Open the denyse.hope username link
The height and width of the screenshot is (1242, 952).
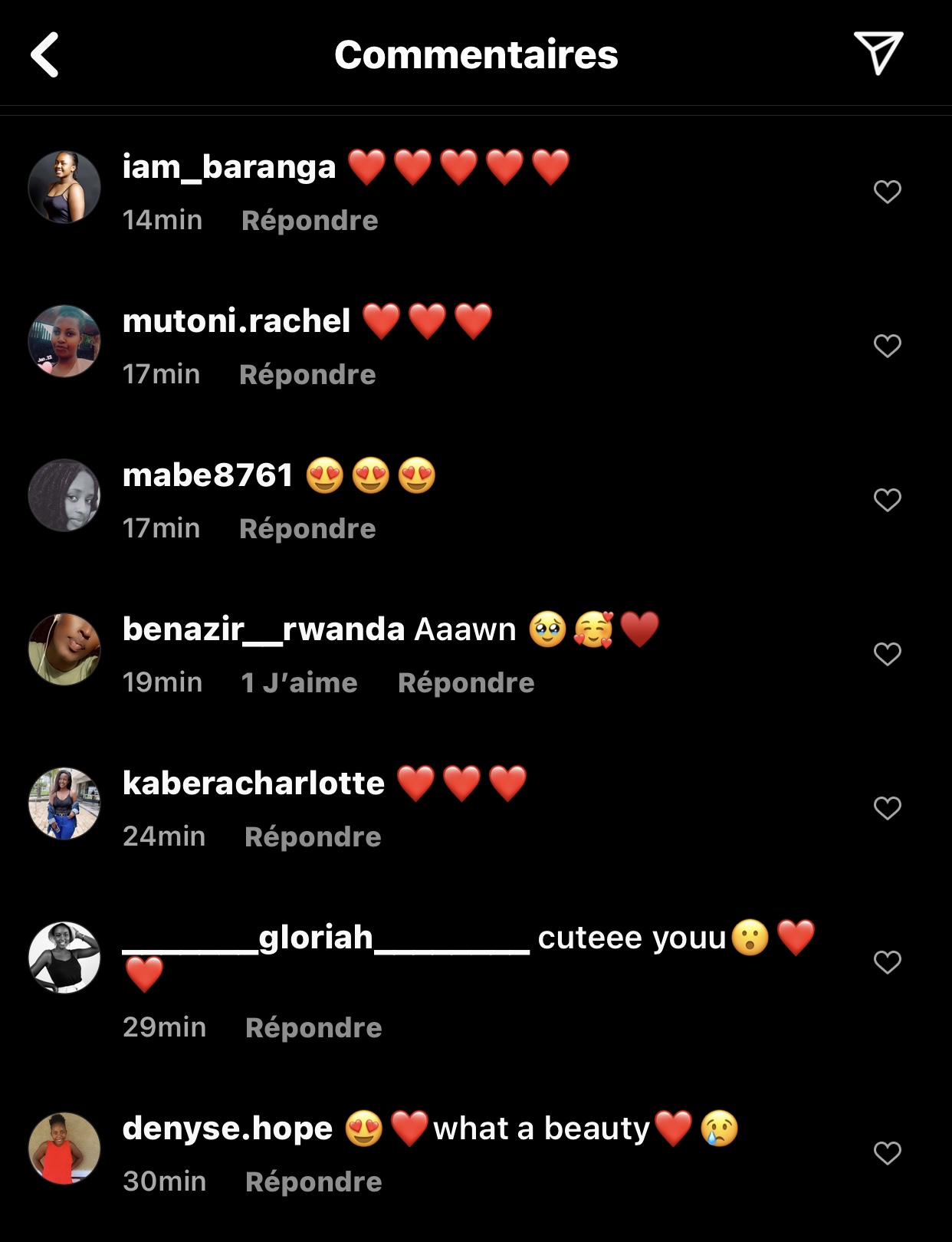point(228,1129)
